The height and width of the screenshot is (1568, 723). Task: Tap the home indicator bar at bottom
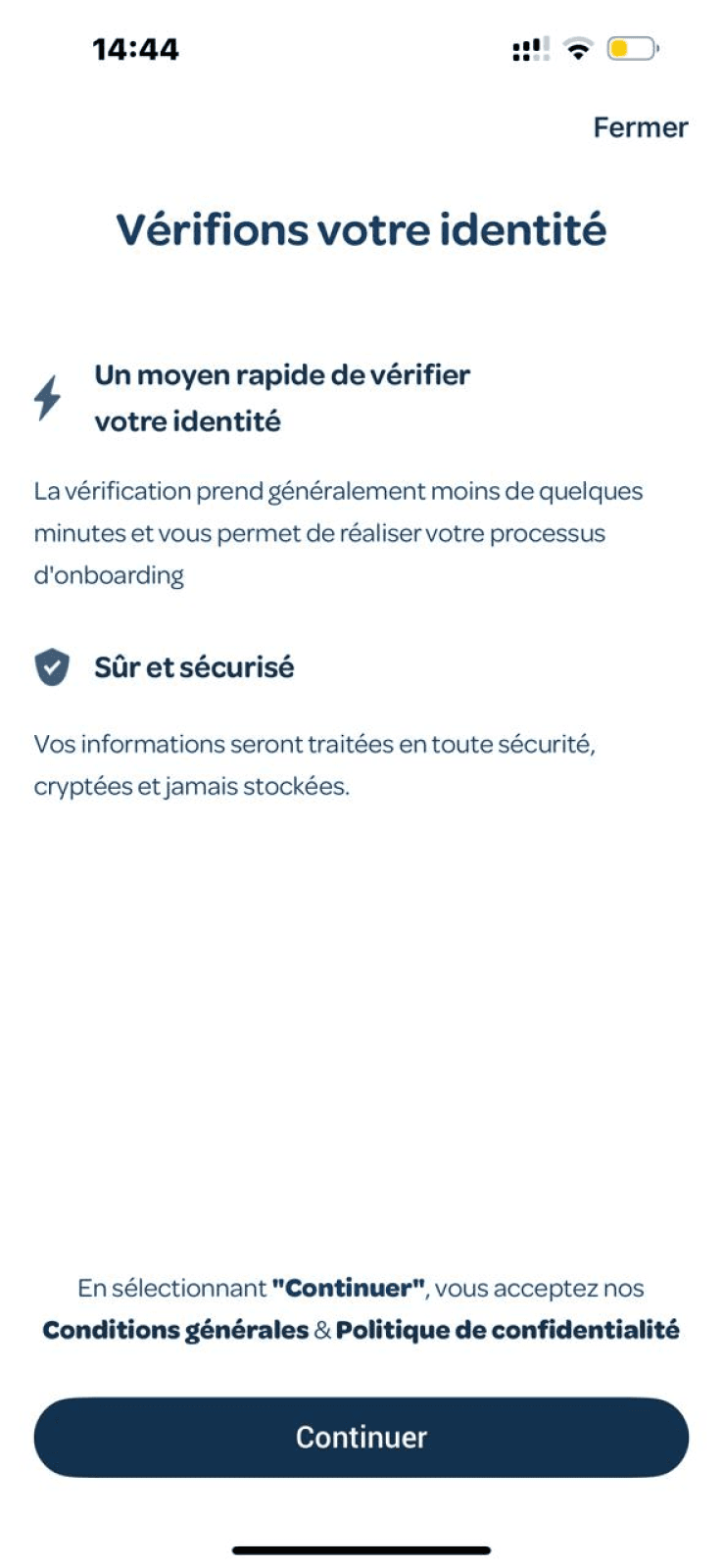tap(361, 1524)
